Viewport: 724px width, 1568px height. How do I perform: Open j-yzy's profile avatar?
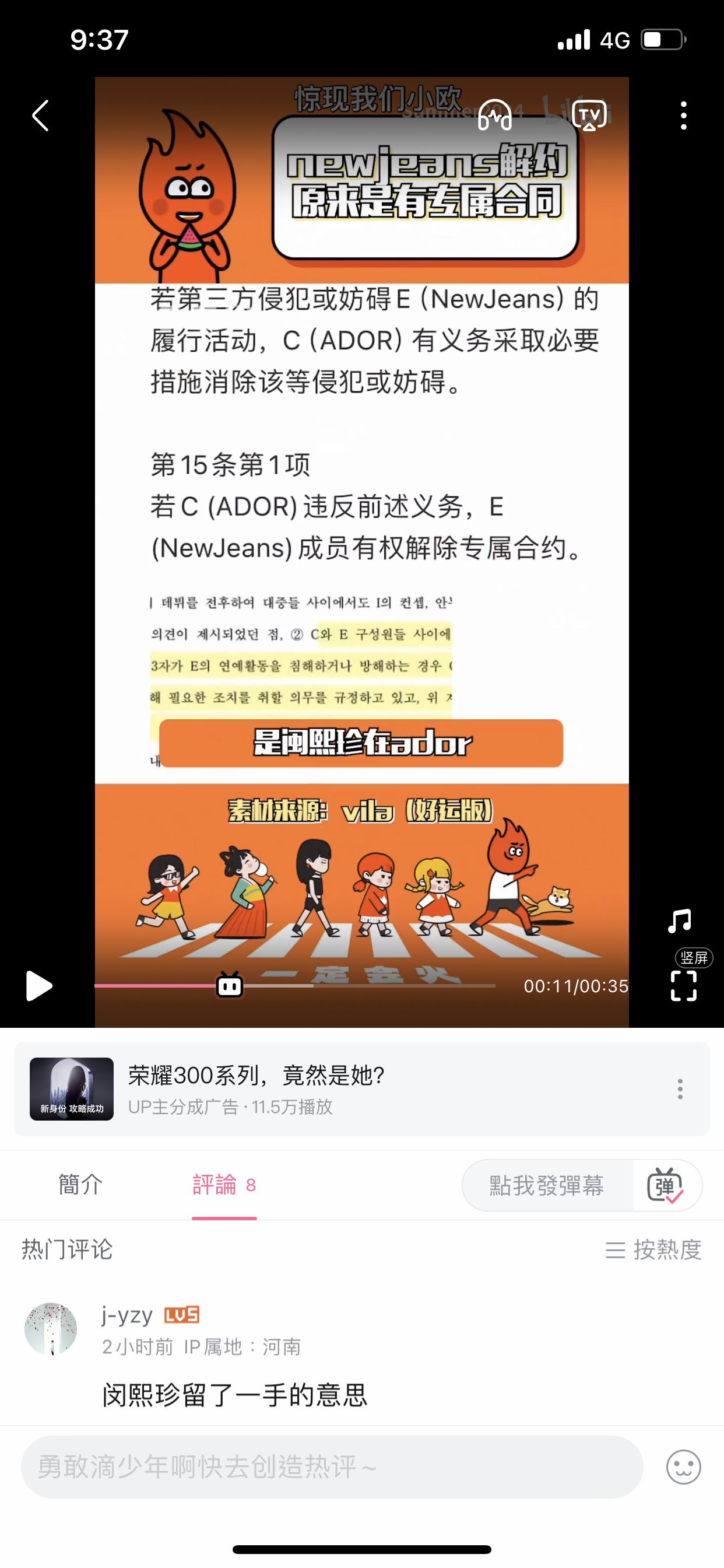(51, 1328)
